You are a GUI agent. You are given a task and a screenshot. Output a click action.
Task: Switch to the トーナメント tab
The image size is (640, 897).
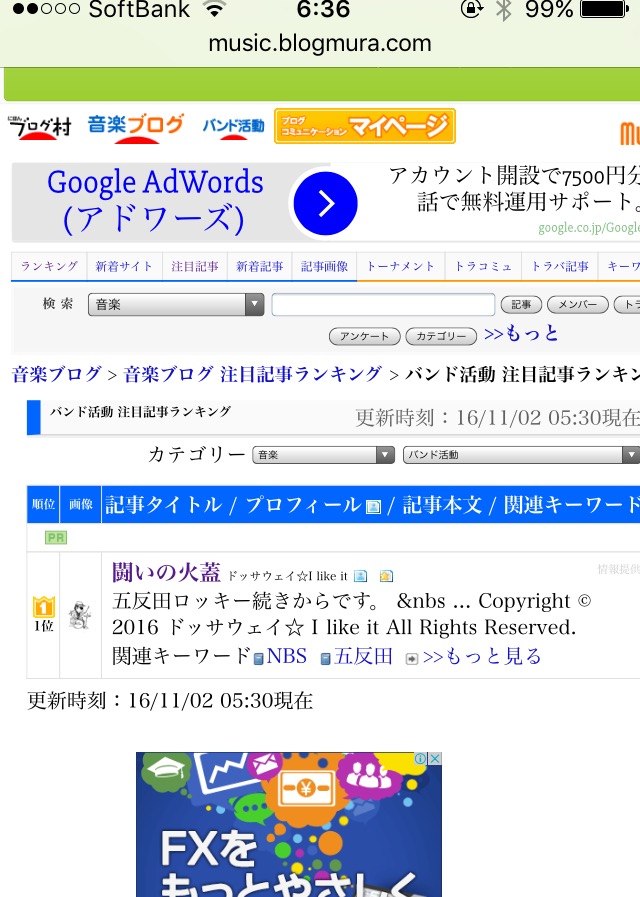pos(400,267)
